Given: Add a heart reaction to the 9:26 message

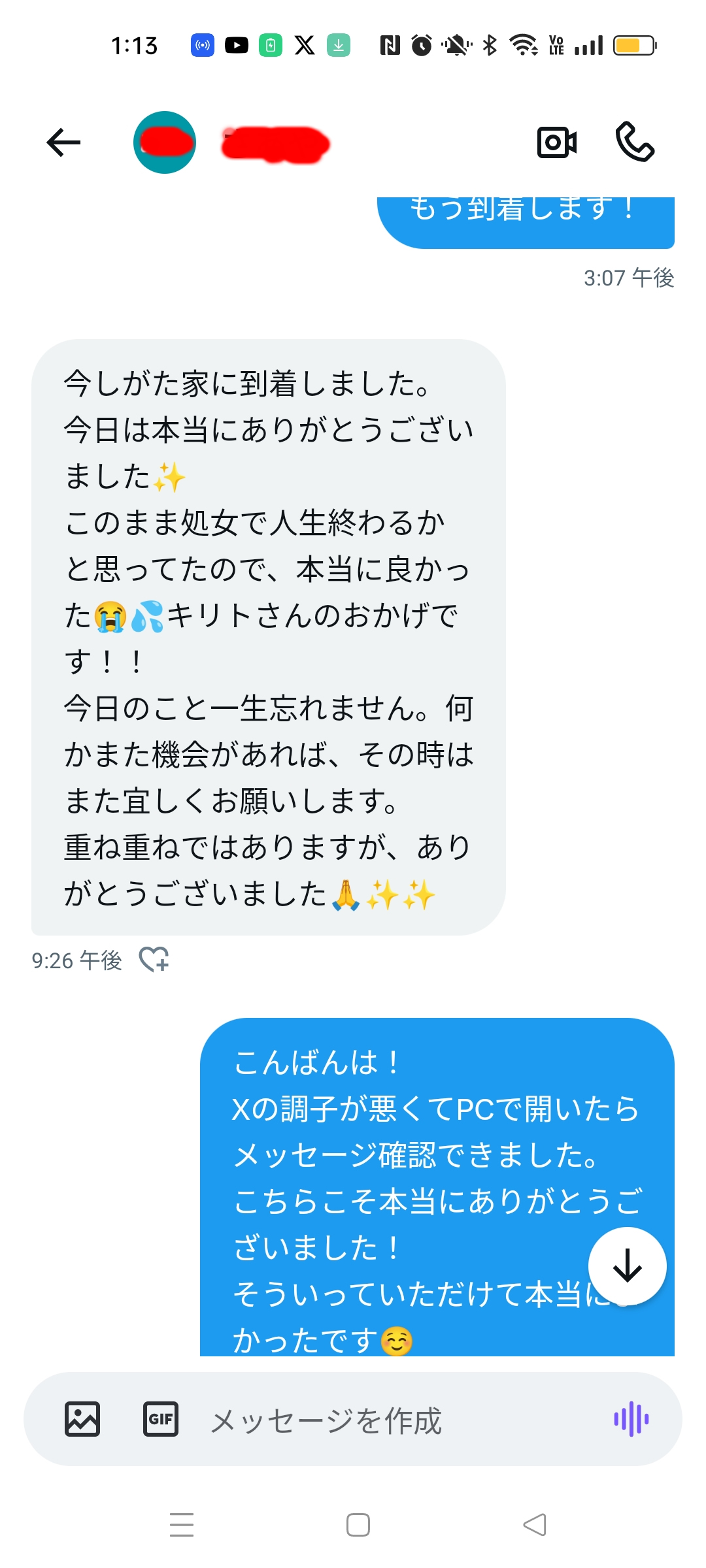Looking at the screenshot, I should point(154,960).
